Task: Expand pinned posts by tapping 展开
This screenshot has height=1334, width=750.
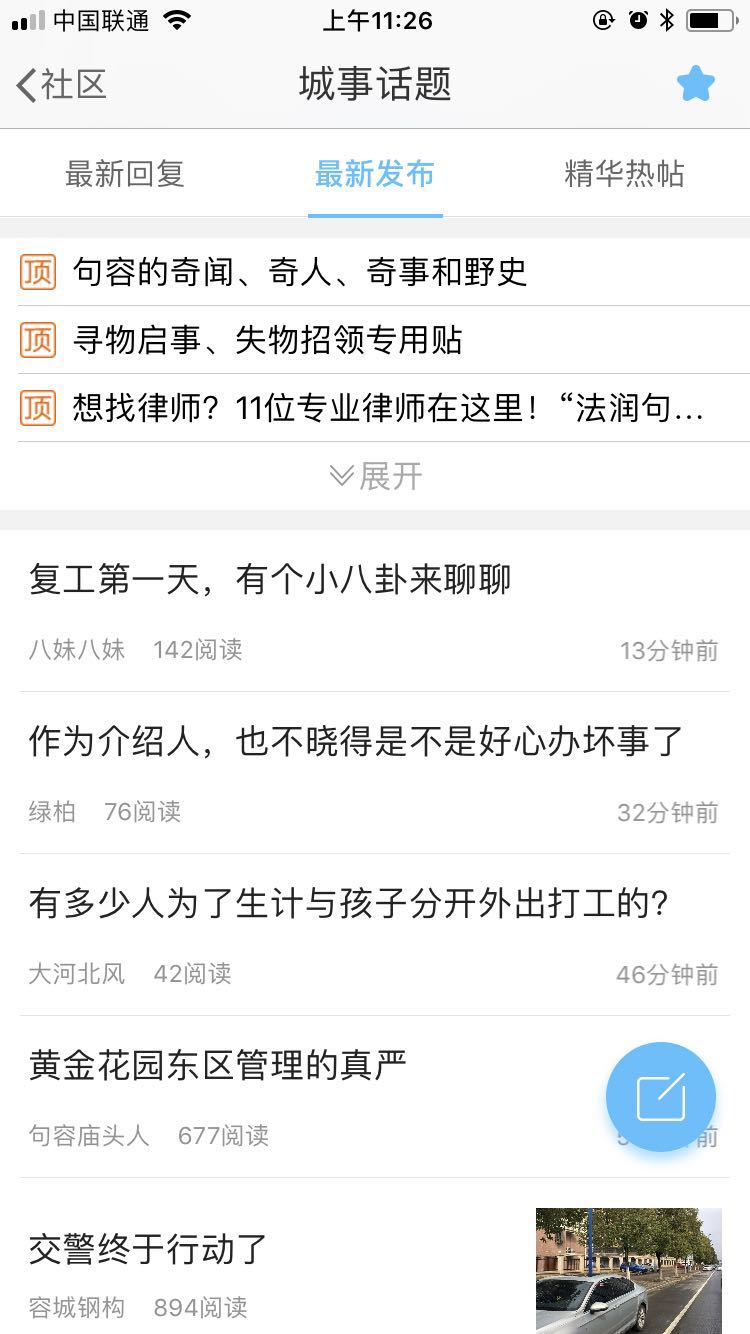Action: pyautogui.click(x=375, y=477)
